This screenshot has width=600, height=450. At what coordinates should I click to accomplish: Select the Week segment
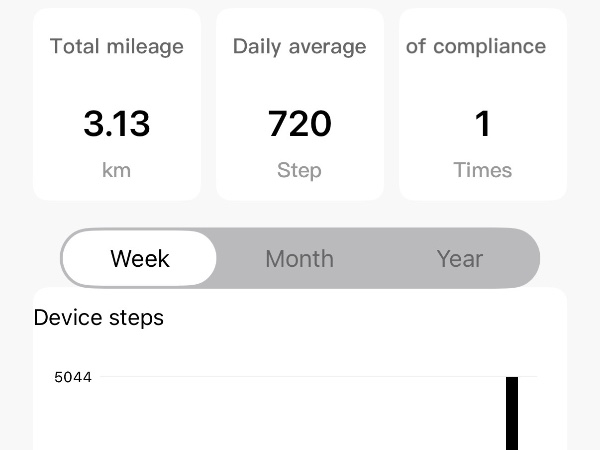[139, 258]
